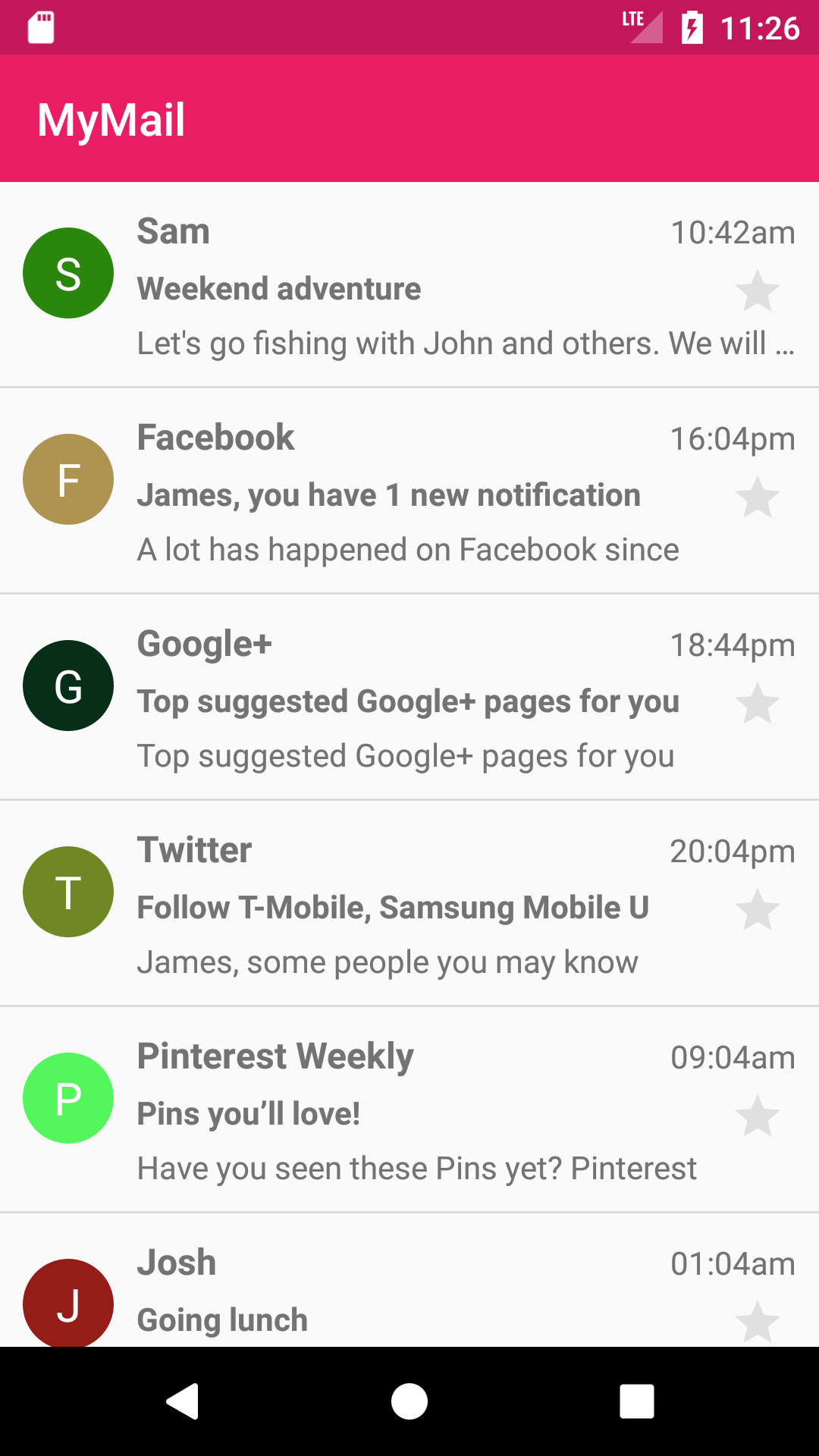Image resolution: width=819 pixels, height=1456 pixels.
Task: Open the recent apps button
Action: point(637,1400)
